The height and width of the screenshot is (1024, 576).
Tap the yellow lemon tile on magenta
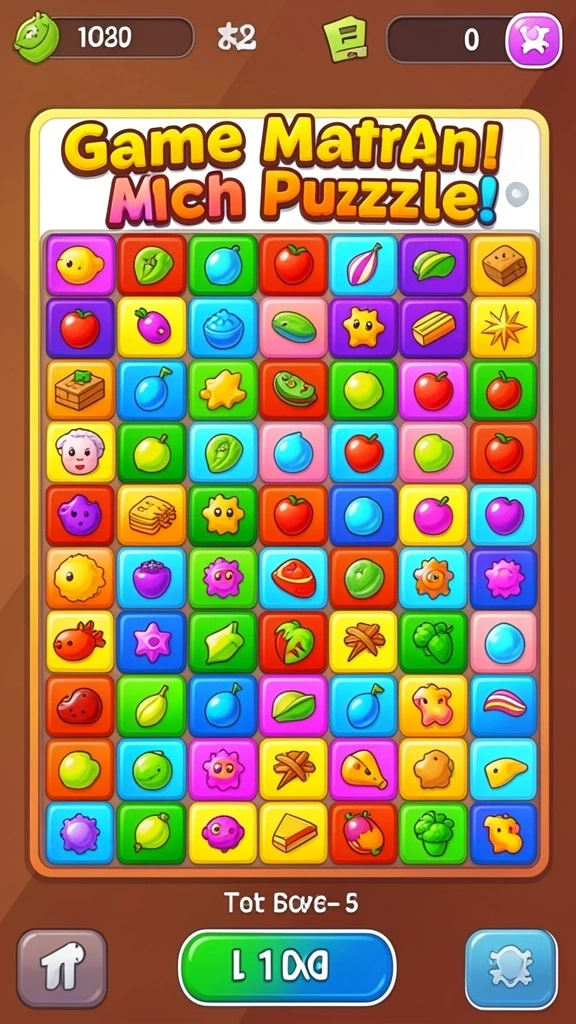pyautogui.click(x=80, y=264)
